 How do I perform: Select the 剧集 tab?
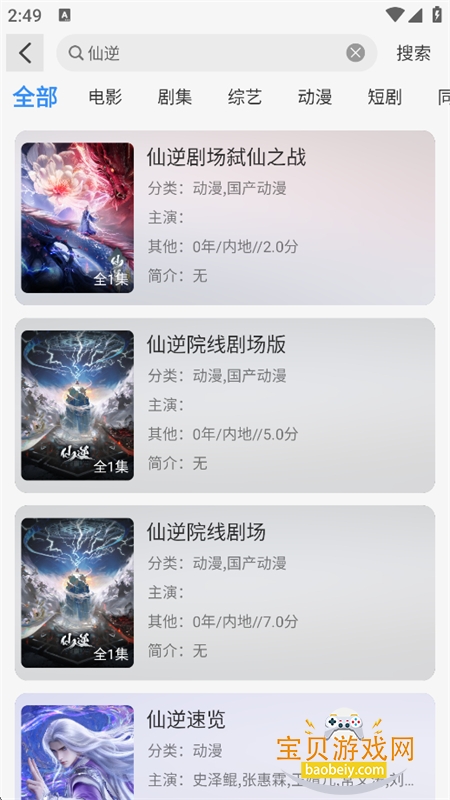(x=175, y=97)
